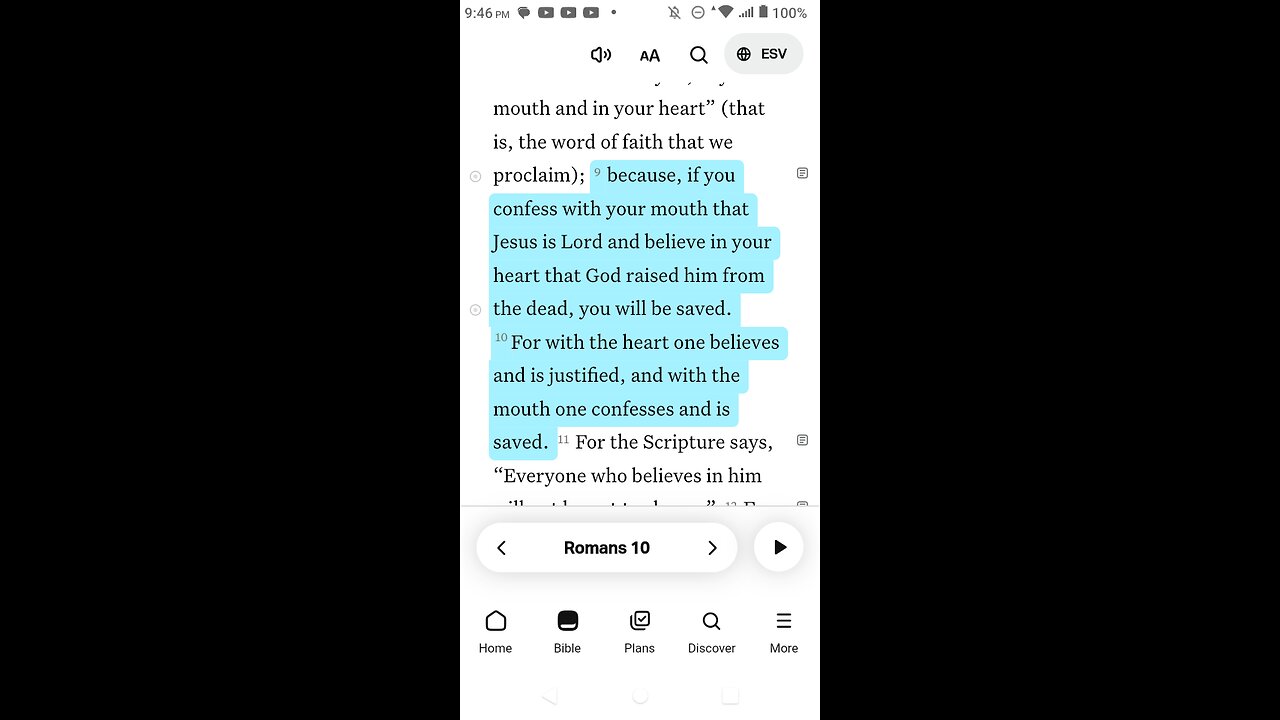
Task: Switch to the Home tab
Action: 495,632
